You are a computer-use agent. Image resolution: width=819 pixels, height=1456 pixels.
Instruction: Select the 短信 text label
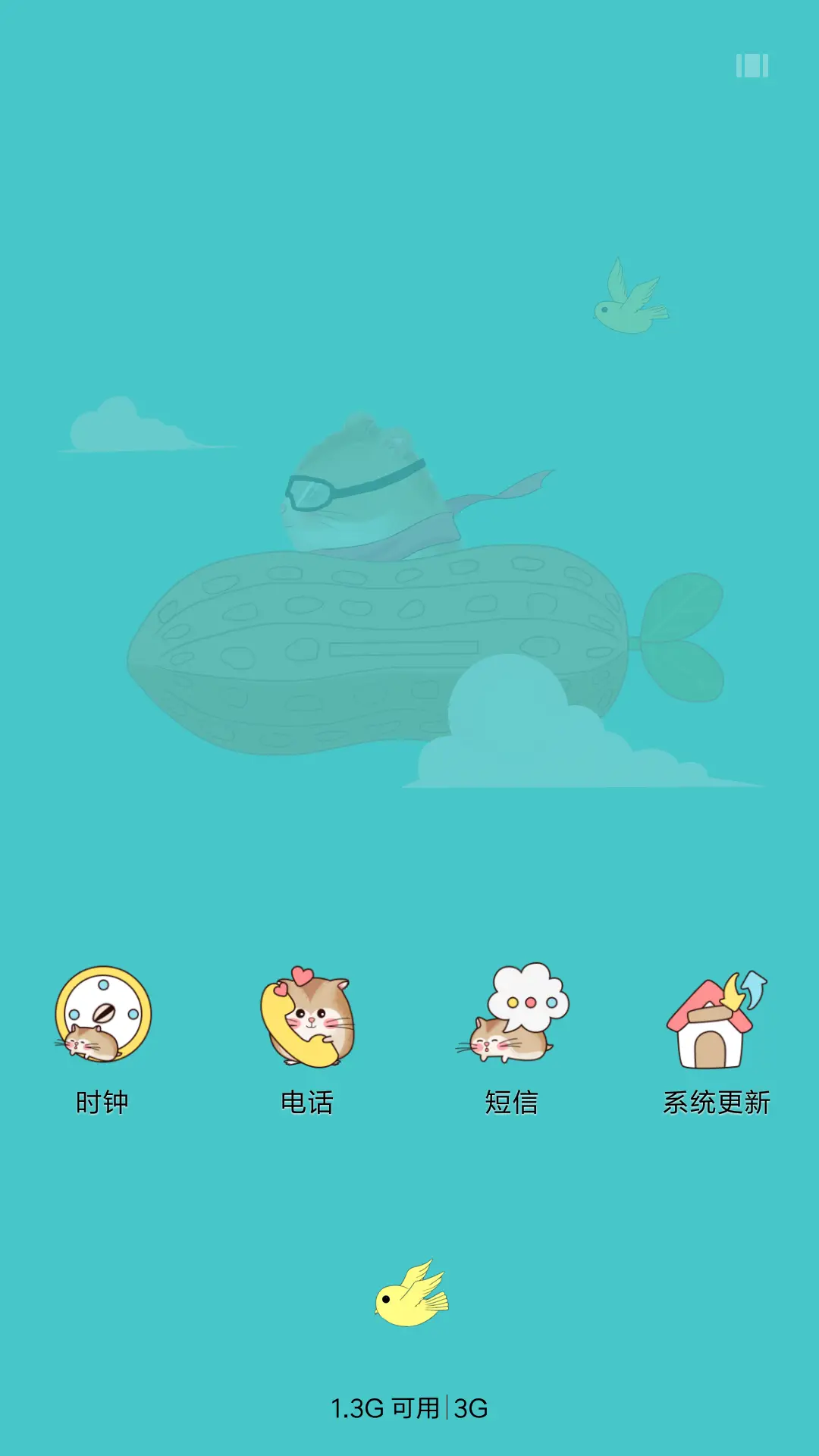(x=512, y=1102)
